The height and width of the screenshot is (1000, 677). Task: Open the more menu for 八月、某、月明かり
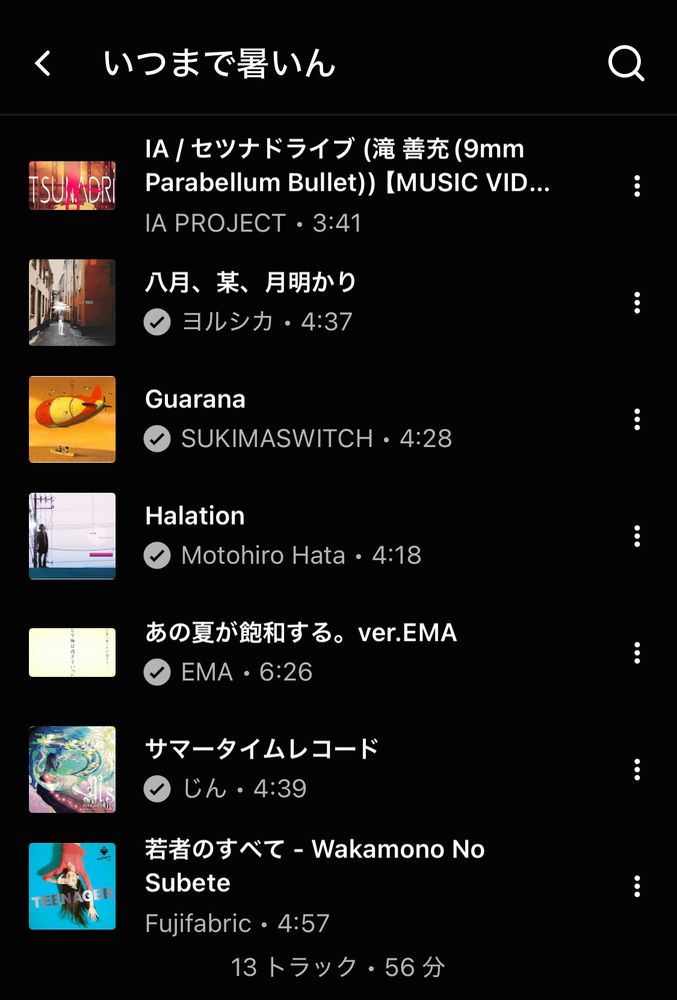pos(637,303)
